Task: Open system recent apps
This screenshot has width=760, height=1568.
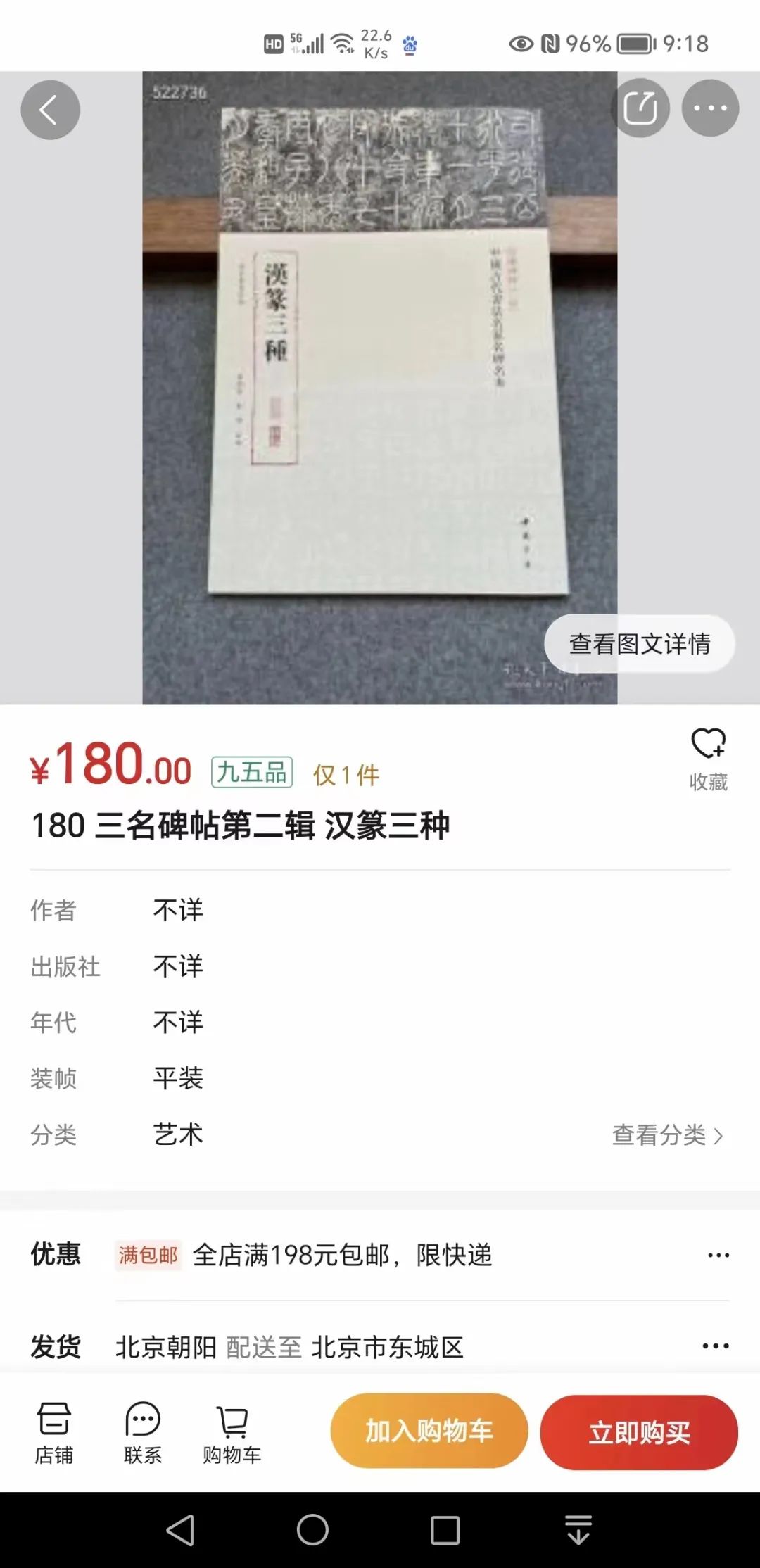Action: click(x=445, y=1529)
